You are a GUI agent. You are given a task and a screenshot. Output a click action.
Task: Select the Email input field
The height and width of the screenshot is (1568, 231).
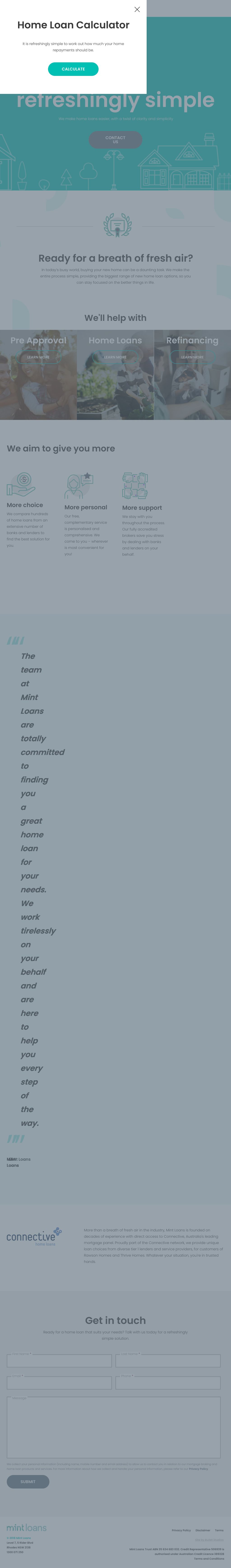59,1383
